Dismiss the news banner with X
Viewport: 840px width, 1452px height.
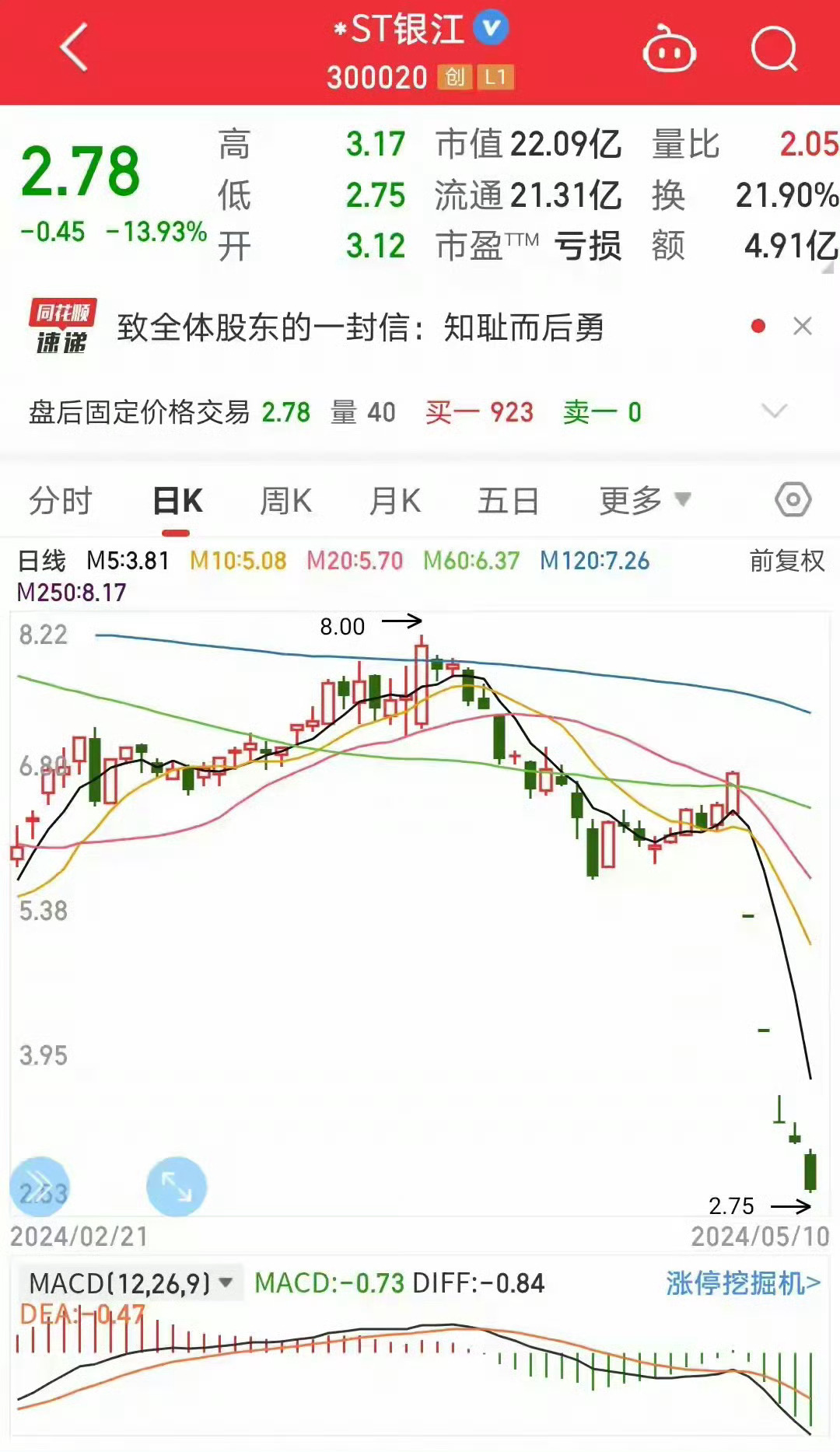[x=803, y=327]
